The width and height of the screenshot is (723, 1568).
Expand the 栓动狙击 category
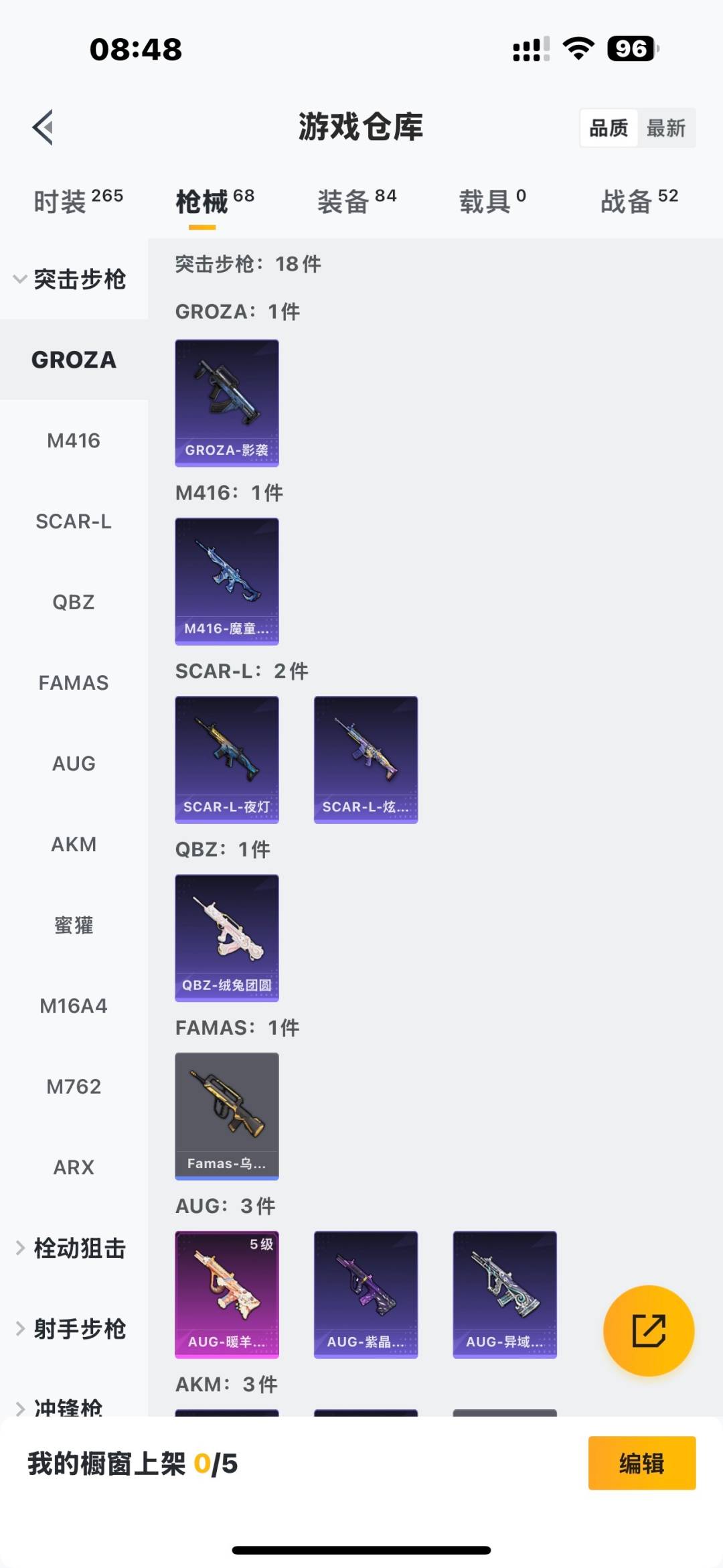coord(70,1248)
